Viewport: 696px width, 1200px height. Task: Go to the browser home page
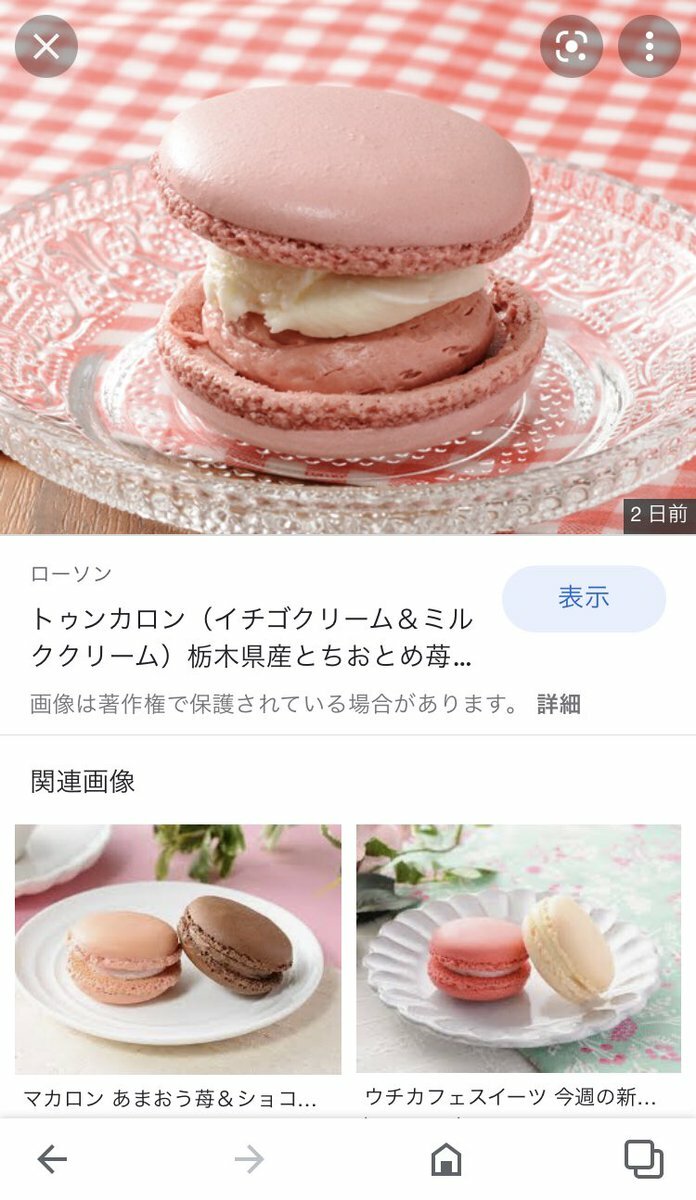(x=446, y=1159)
